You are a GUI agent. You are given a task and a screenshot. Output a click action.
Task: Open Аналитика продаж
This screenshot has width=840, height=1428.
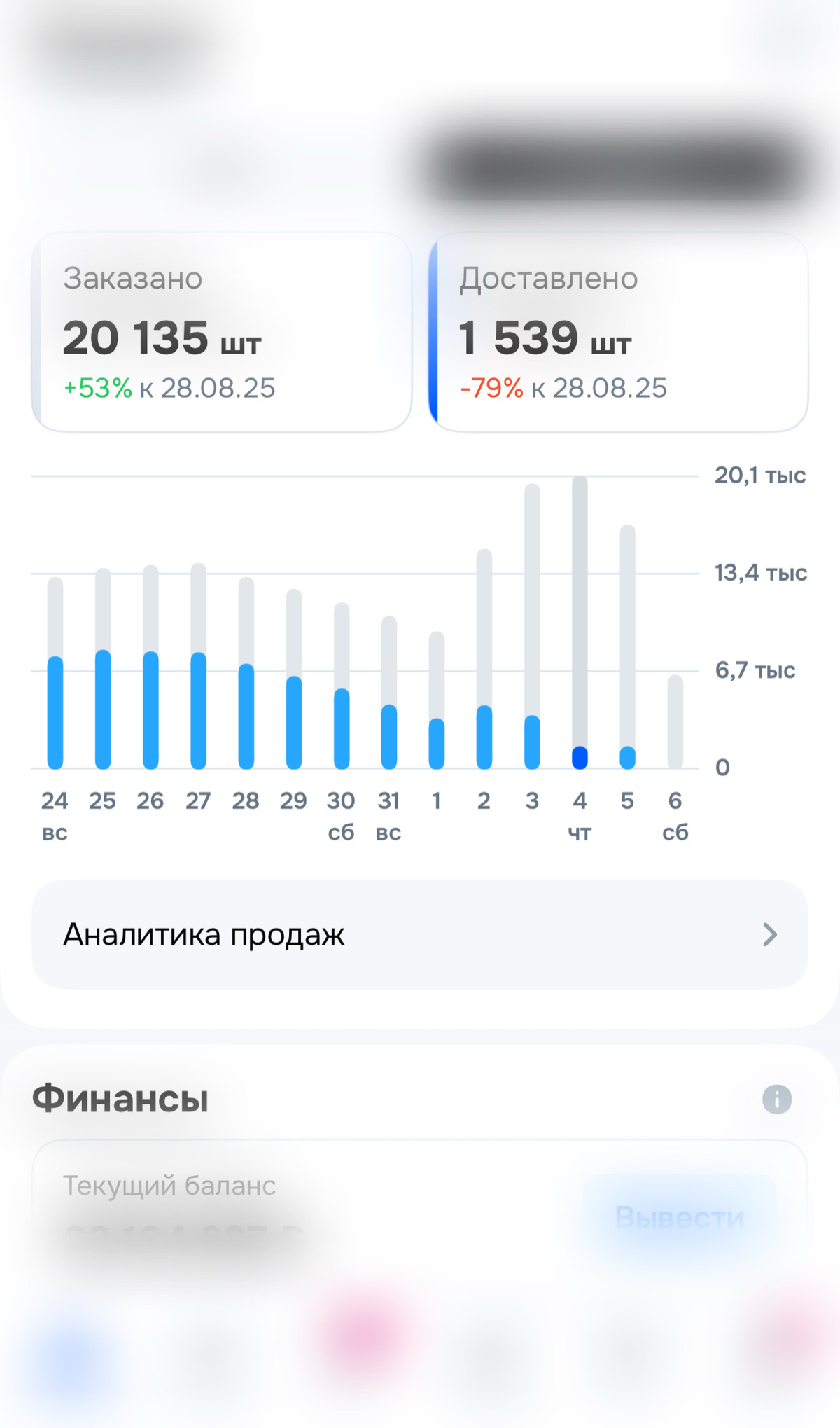(420, 934)
